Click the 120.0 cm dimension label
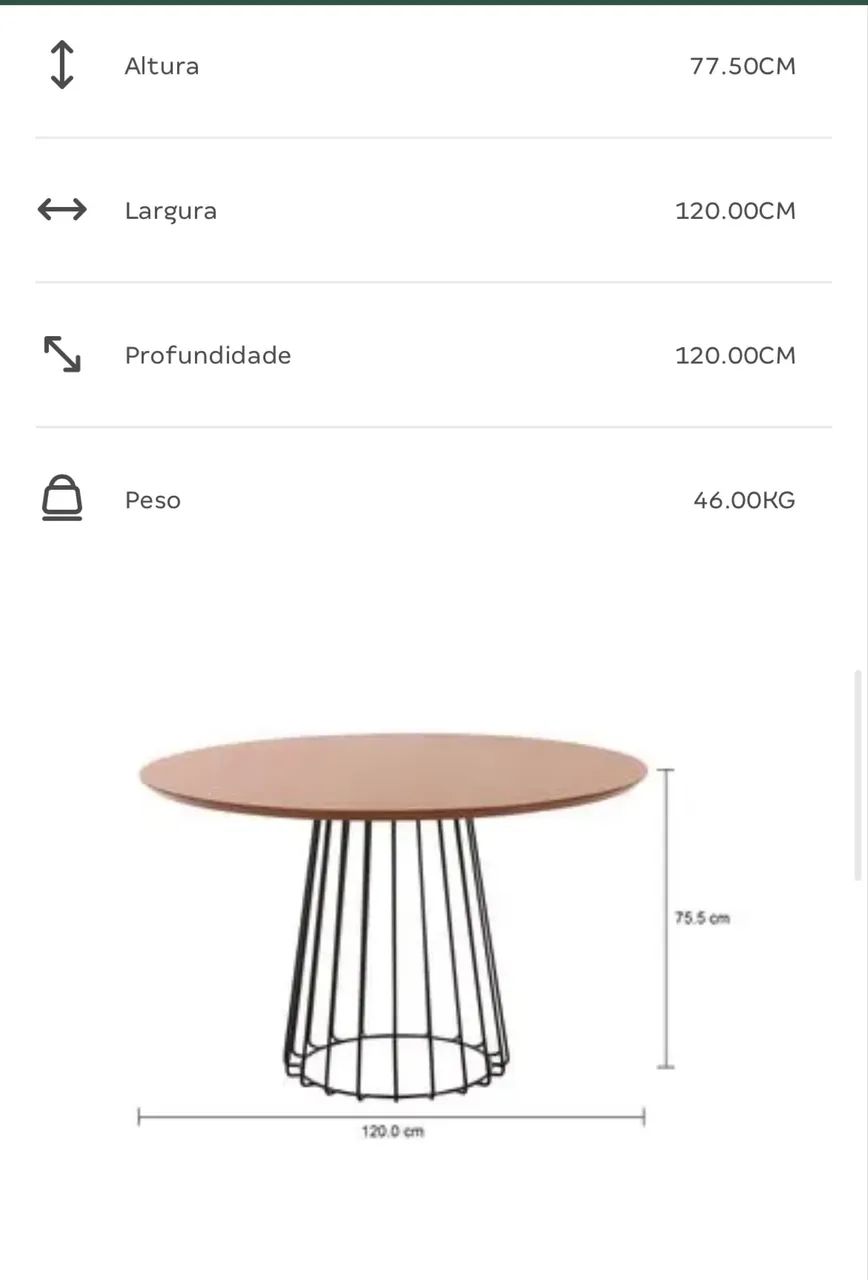 [x=392, y=1131]
